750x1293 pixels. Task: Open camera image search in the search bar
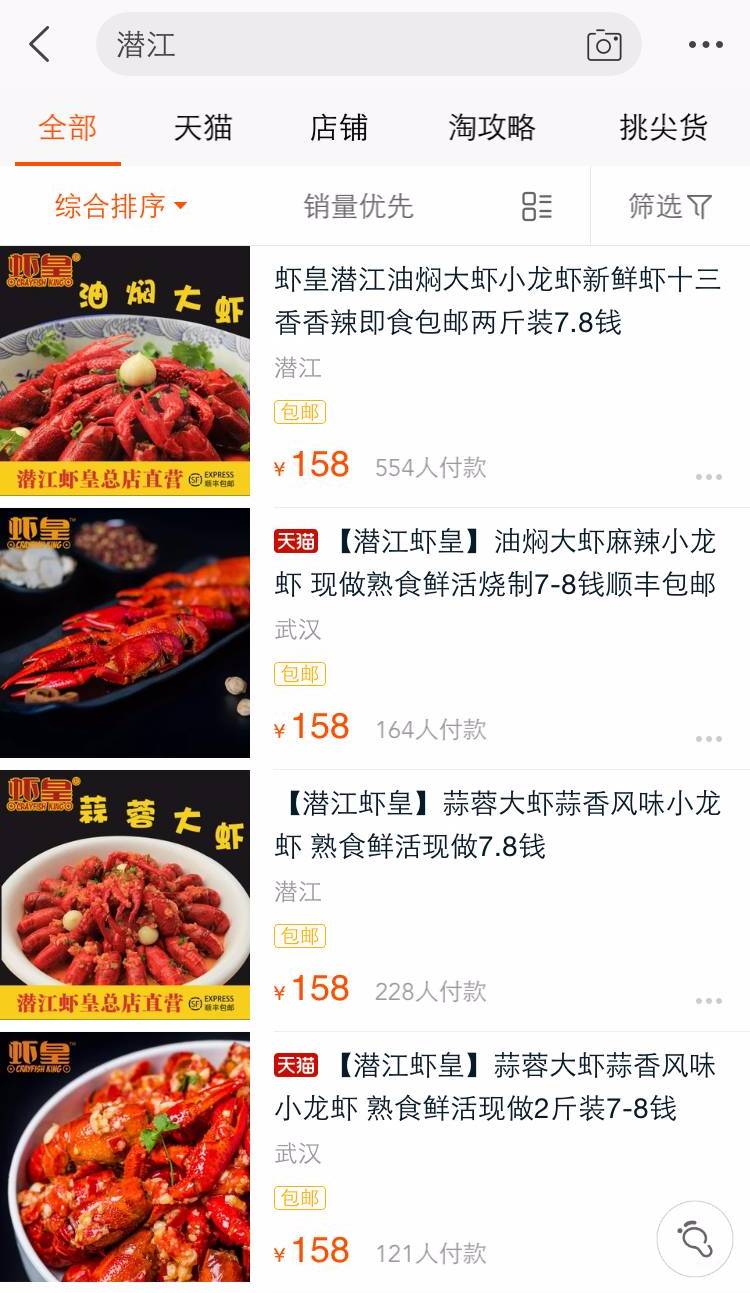coord(604,45)
